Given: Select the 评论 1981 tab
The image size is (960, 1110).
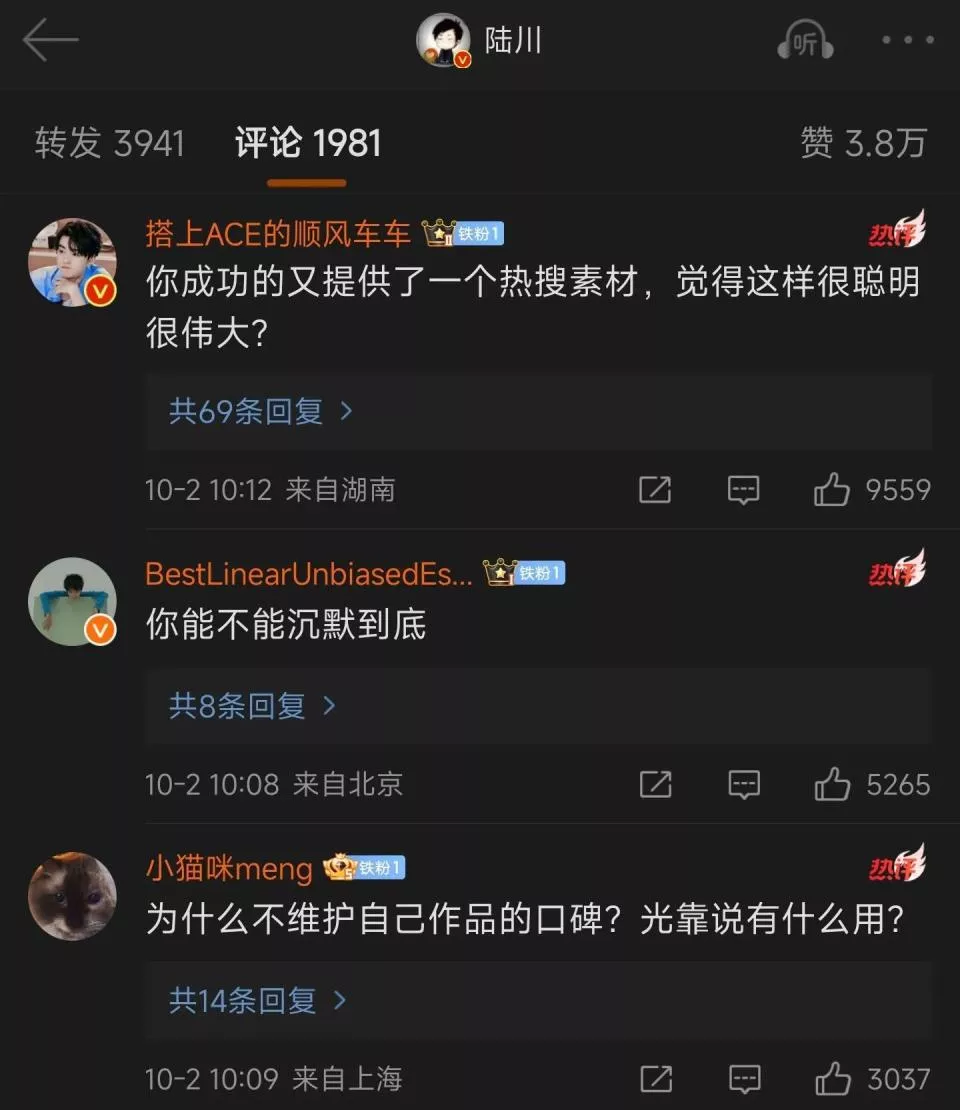Looking at the screenshot, I should (x=308, y=143).
